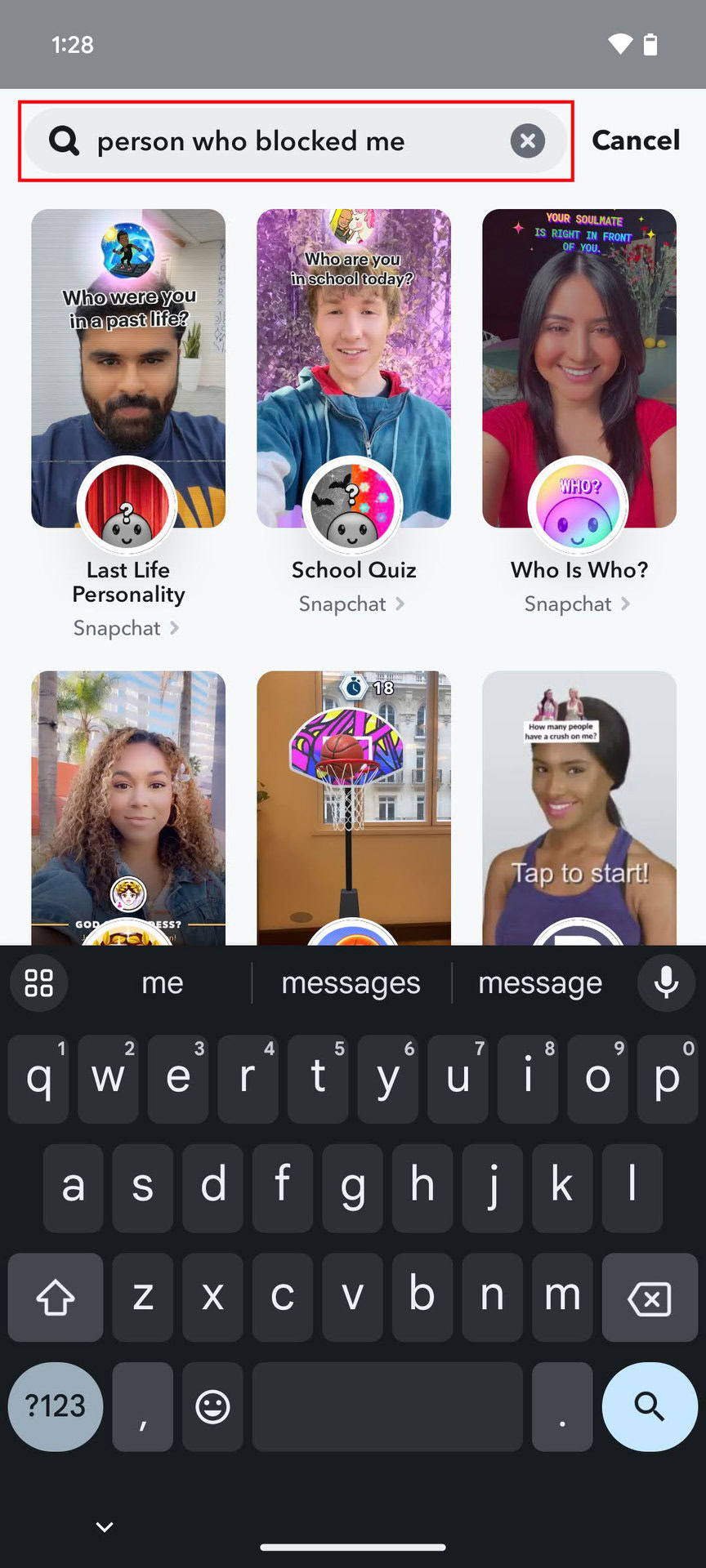The image size is (706, 1568).
Task: Open the Who Is Who? lens
Action: pyautogui.click(x=579, y=367)
